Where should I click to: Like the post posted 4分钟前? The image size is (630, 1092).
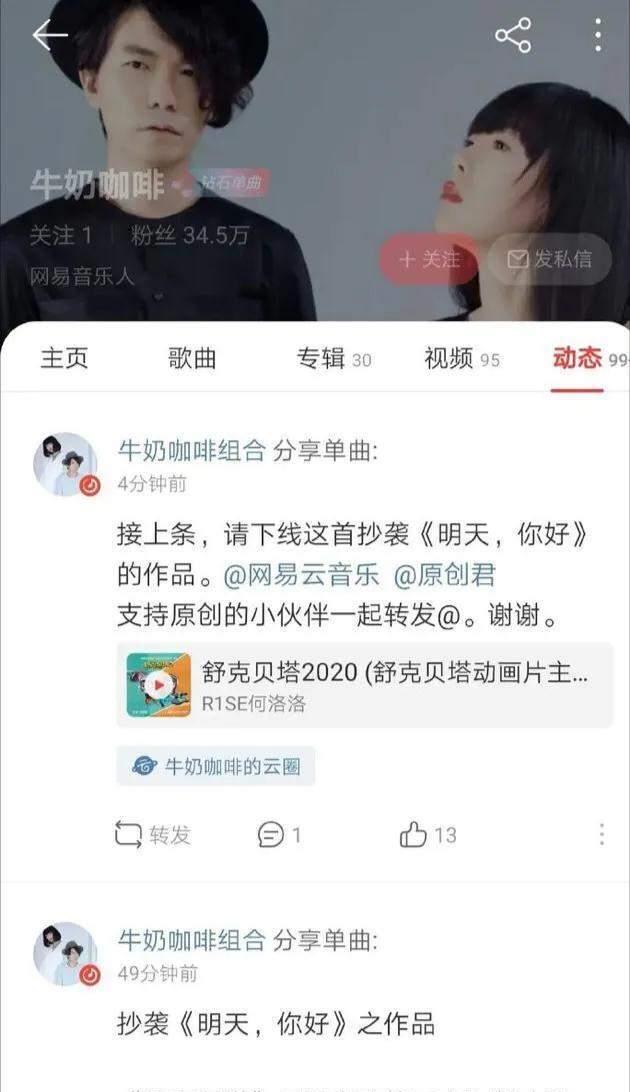click(x=428, y=834)
